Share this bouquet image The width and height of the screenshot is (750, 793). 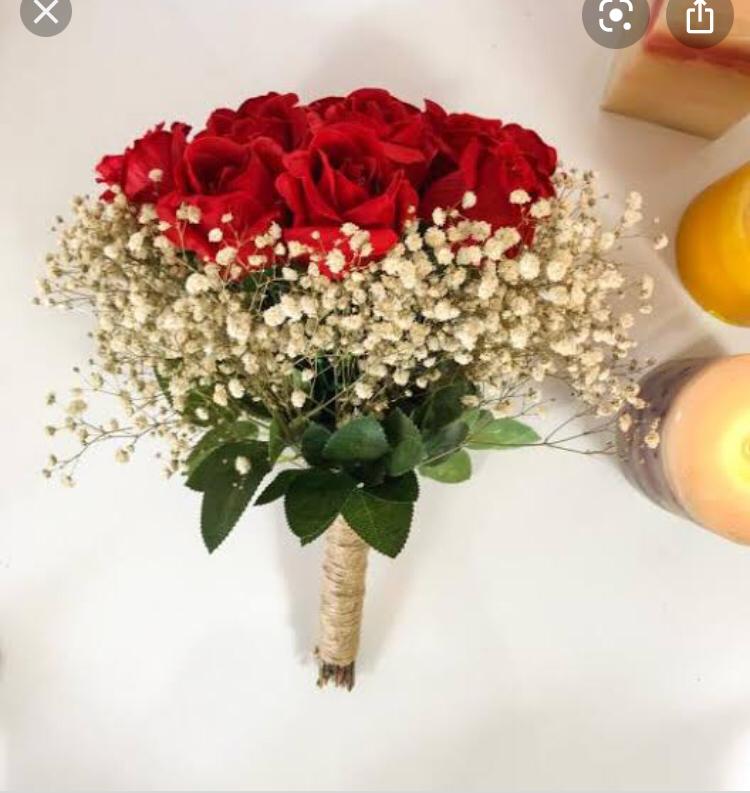[x=699, y=16]
